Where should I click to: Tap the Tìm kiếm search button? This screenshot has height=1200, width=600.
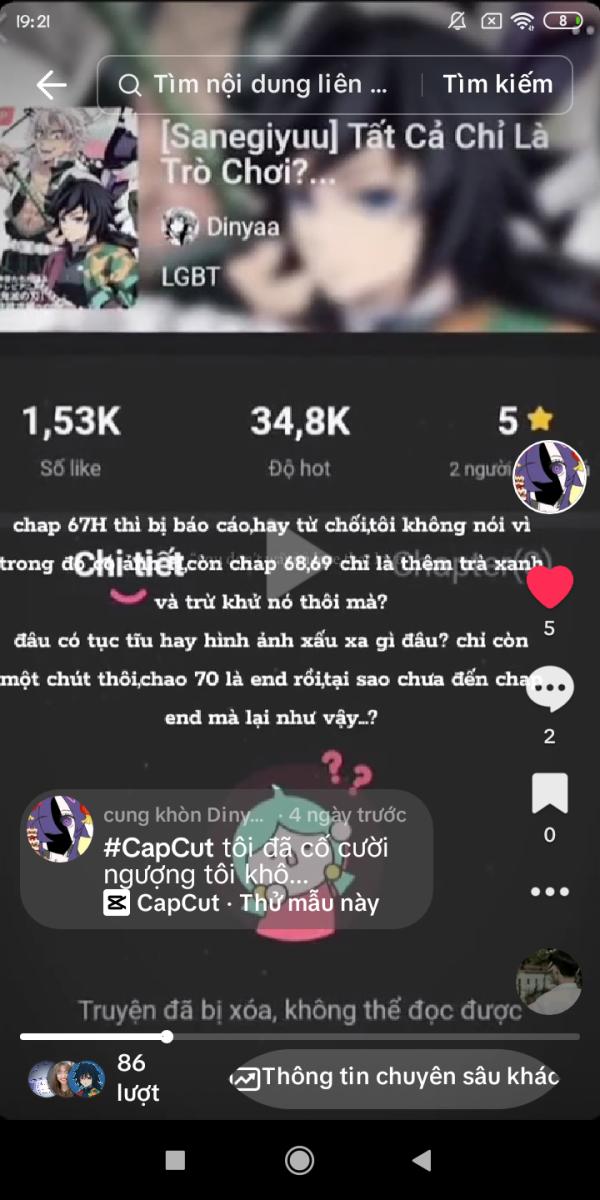pos(497,85)
